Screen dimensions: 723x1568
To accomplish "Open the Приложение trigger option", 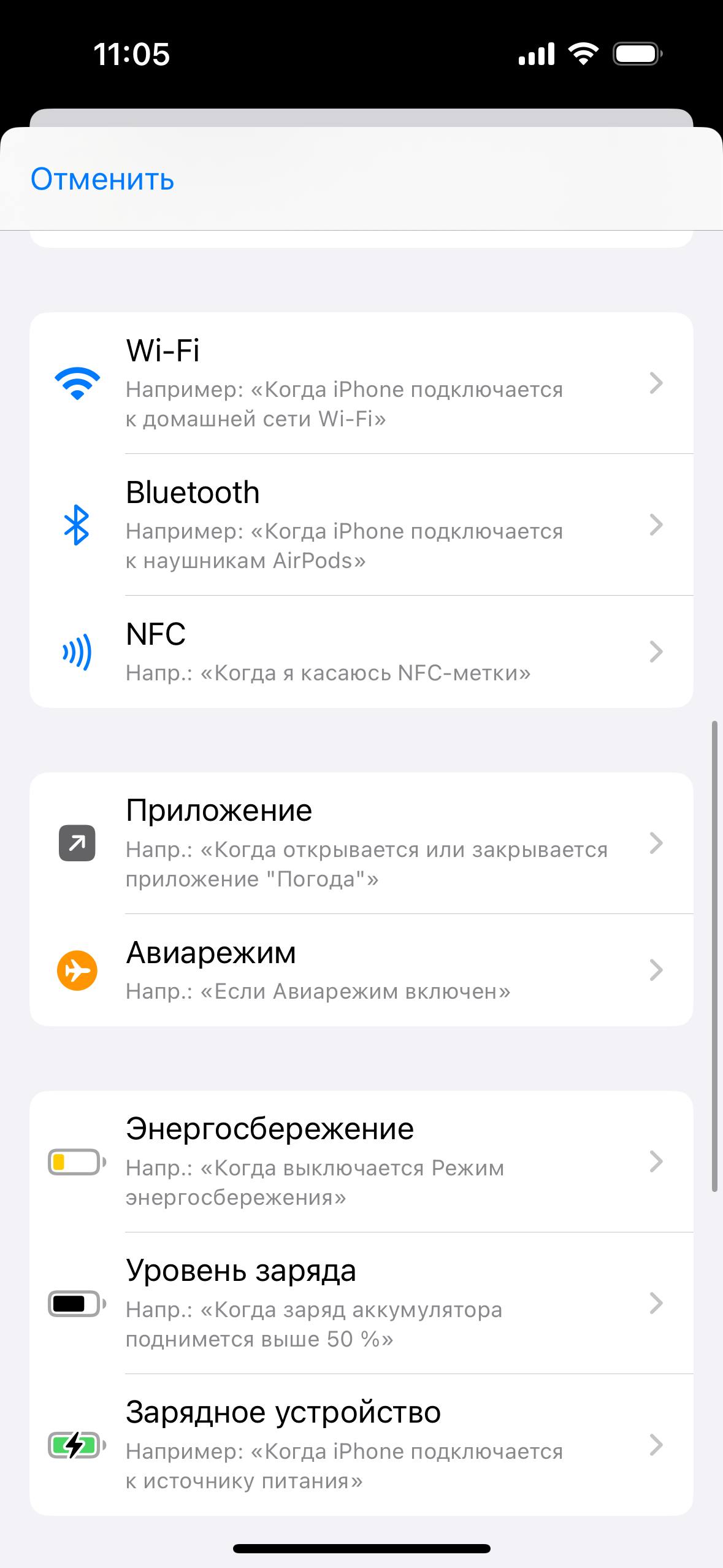I will (x=361, y=844).
